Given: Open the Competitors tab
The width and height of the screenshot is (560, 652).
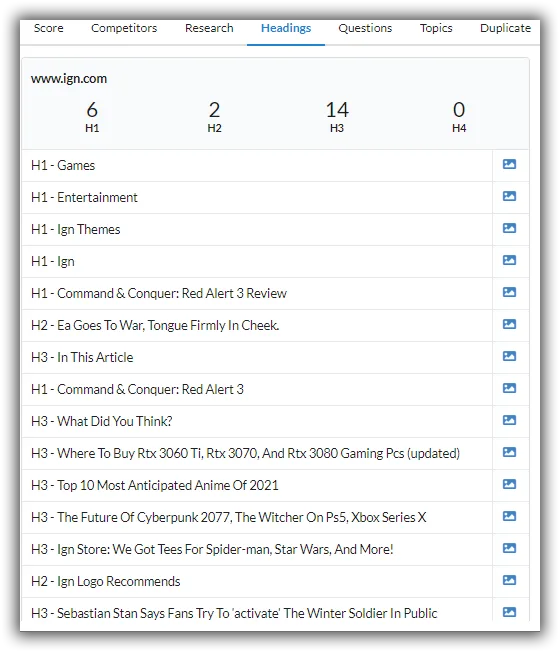Looking at the screenshot, I should [124, 28].
